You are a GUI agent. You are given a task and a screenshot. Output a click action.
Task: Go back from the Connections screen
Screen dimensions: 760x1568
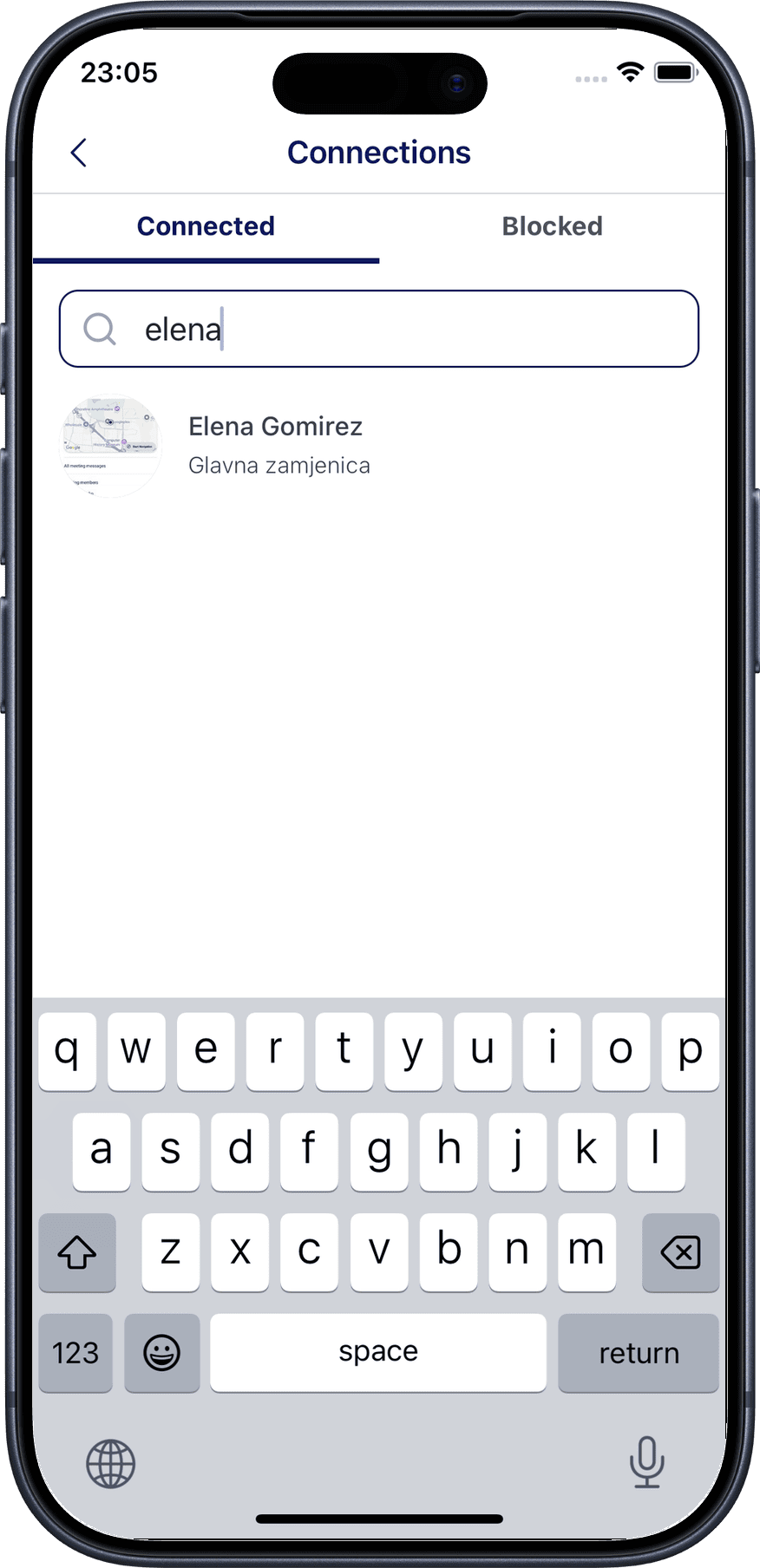[79, 153]
